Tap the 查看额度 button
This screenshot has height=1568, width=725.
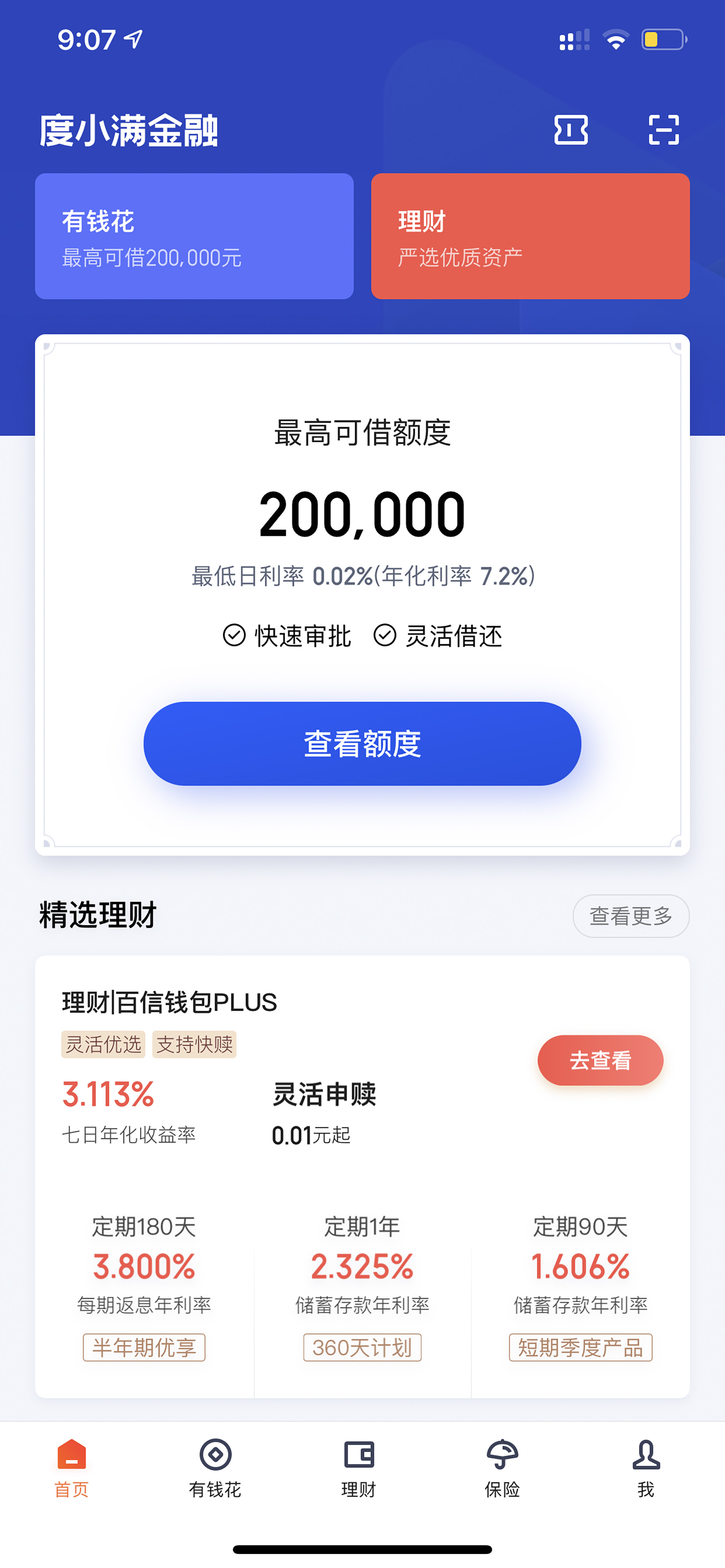coord(362,743)
